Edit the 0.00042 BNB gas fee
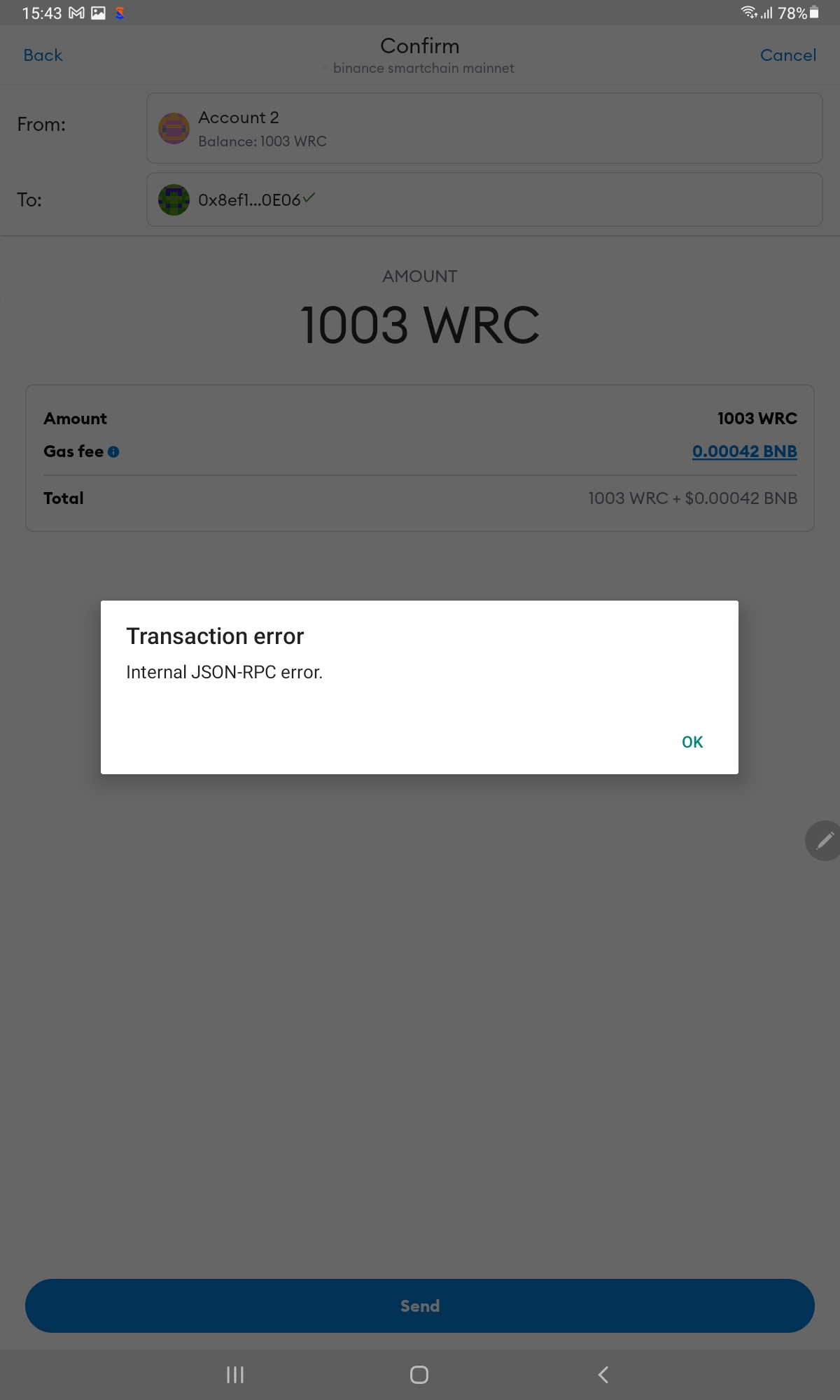Viewport: 840px width, 1400px height. (744, 451)
